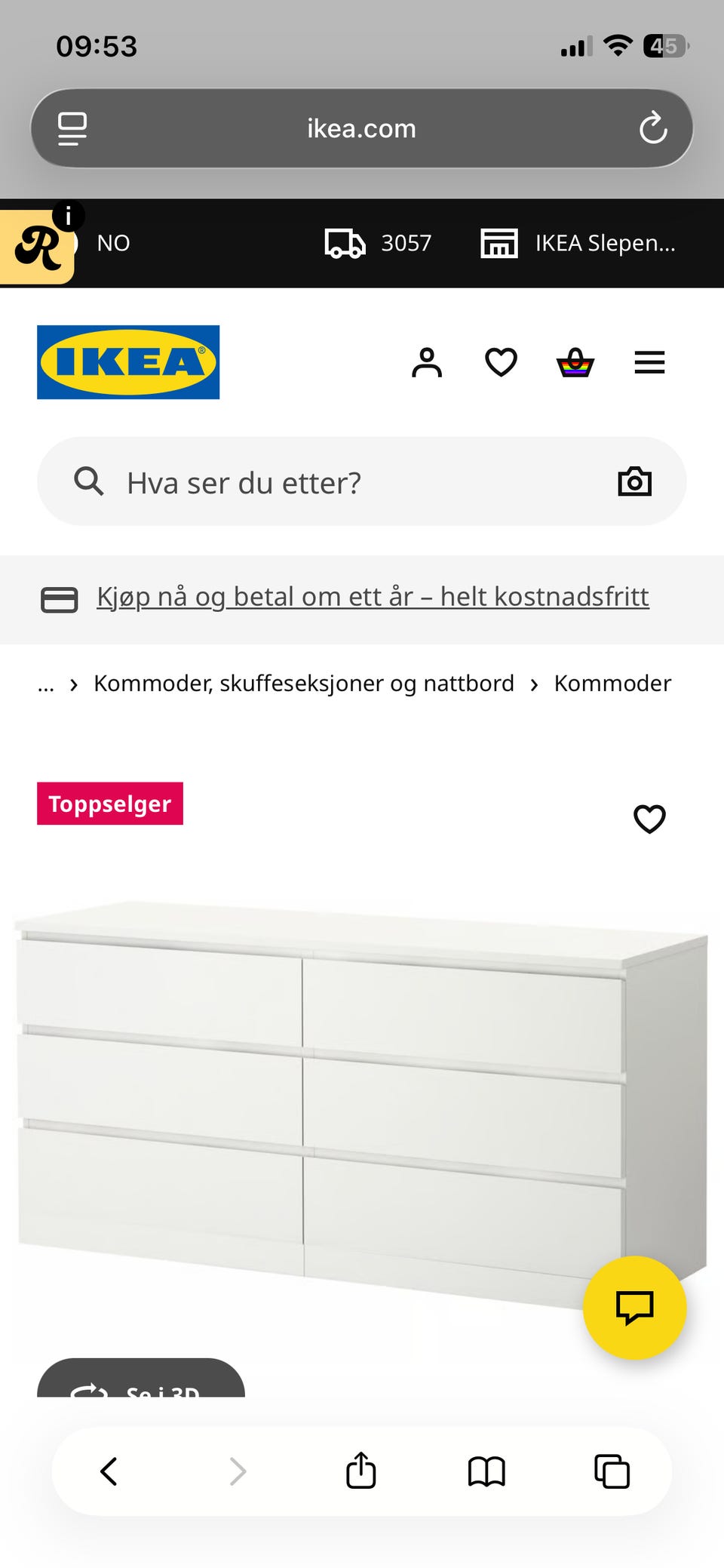Viewport: 724px width, 1568px height.
Task: Open the shopping bag
Action: tap(574, 362)
